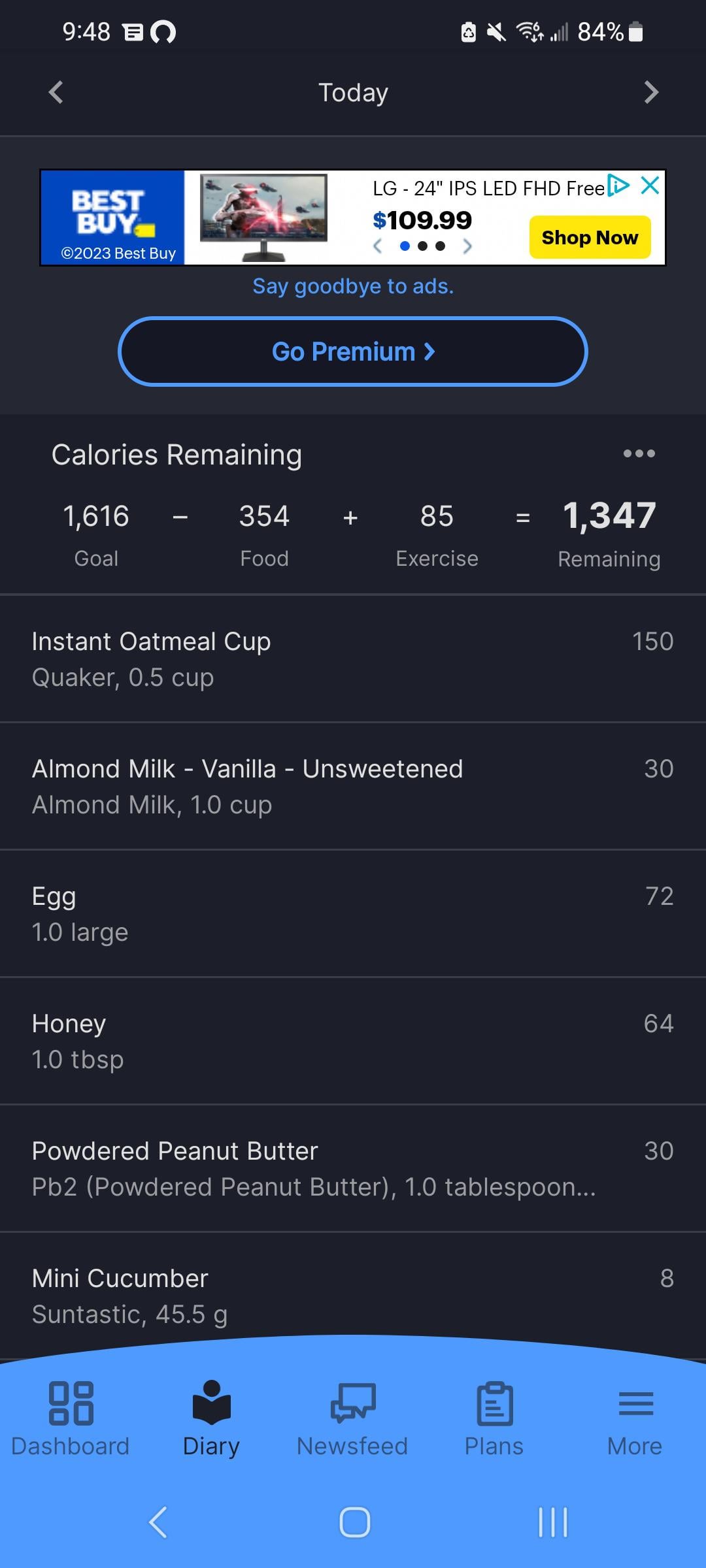Tap the system home button

tap(354, 1522)
